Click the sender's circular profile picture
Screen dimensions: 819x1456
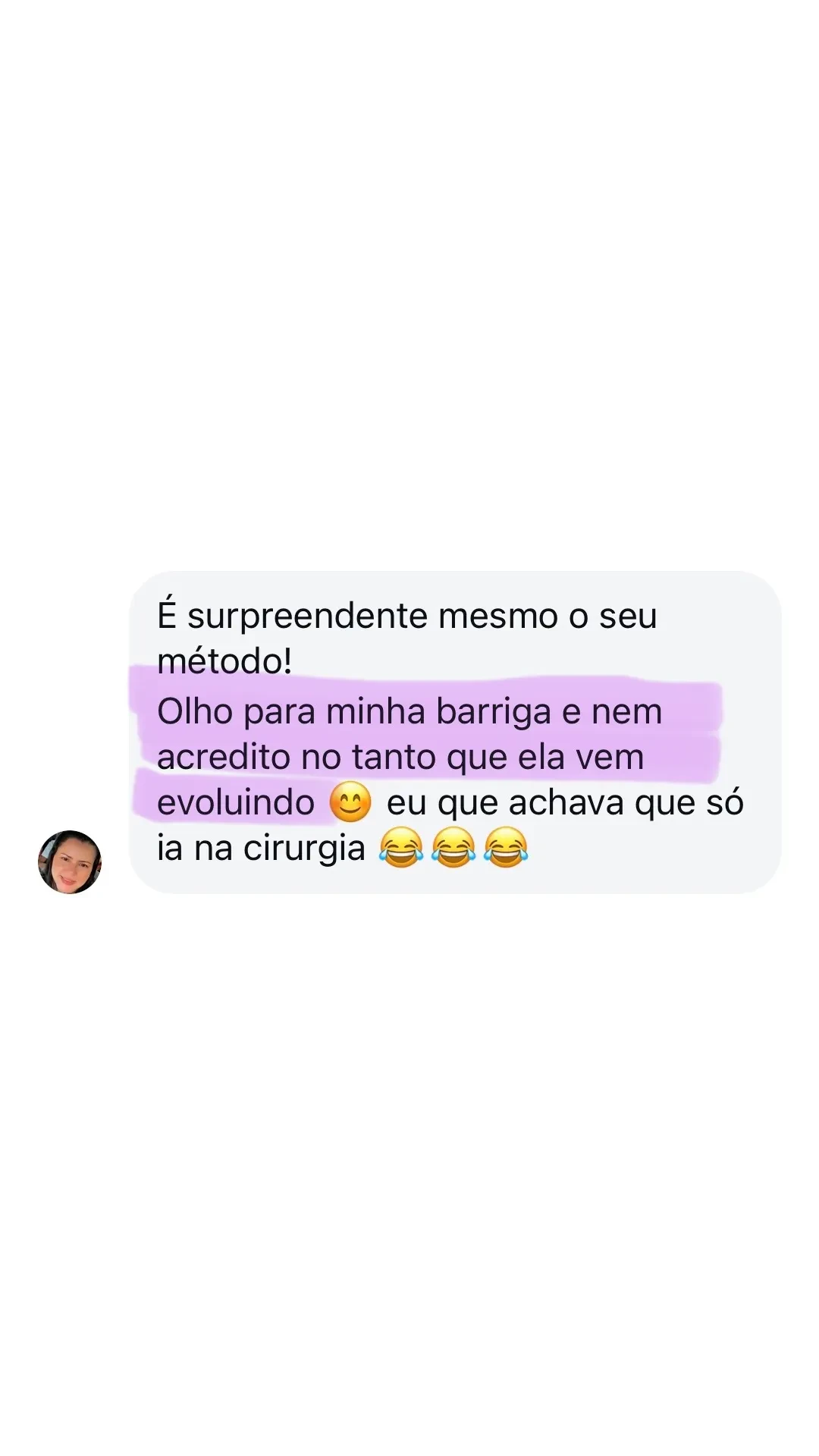click(69, 861)
